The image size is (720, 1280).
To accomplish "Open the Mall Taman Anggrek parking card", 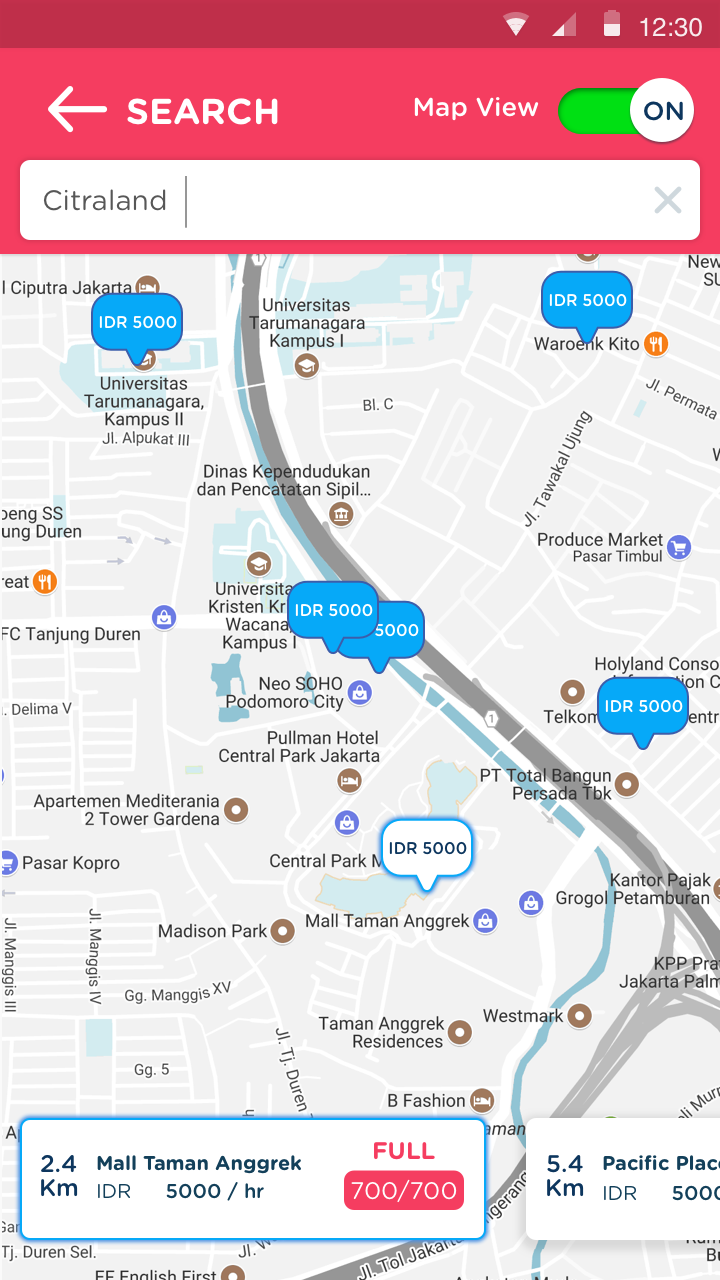I will point(252,1178).
